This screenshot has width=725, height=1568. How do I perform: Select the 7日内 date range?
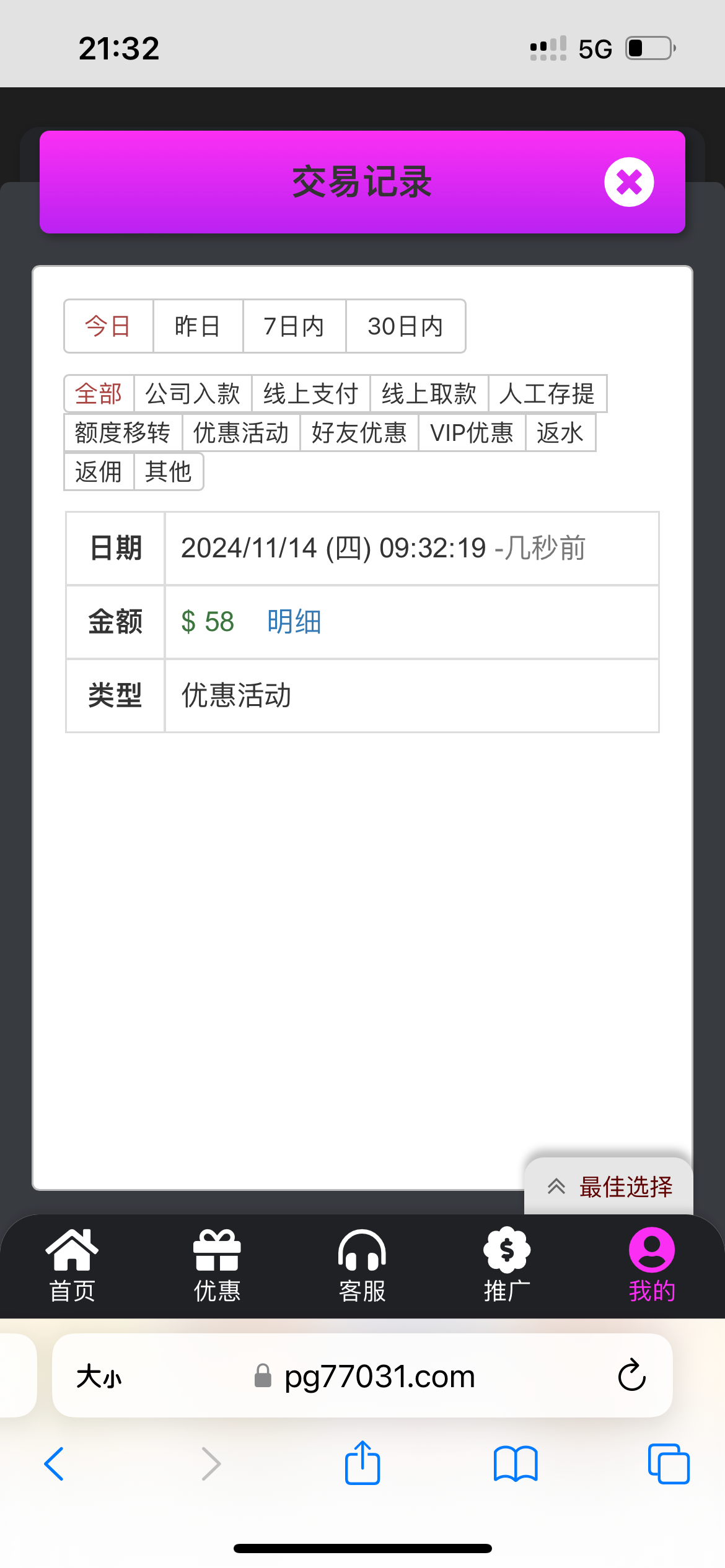point(294,326)
